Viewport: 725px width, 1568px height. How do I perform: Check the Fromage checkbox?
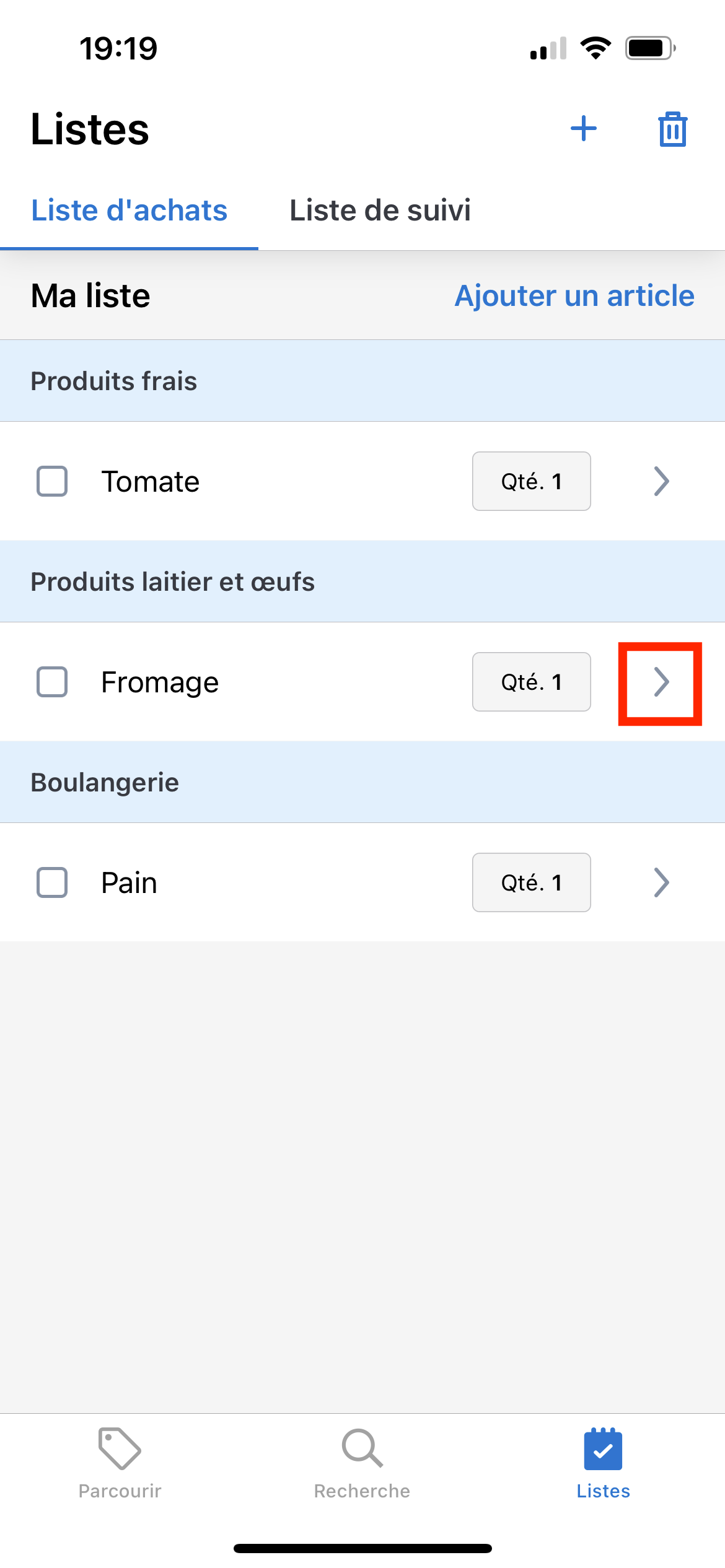pos(53,682)
